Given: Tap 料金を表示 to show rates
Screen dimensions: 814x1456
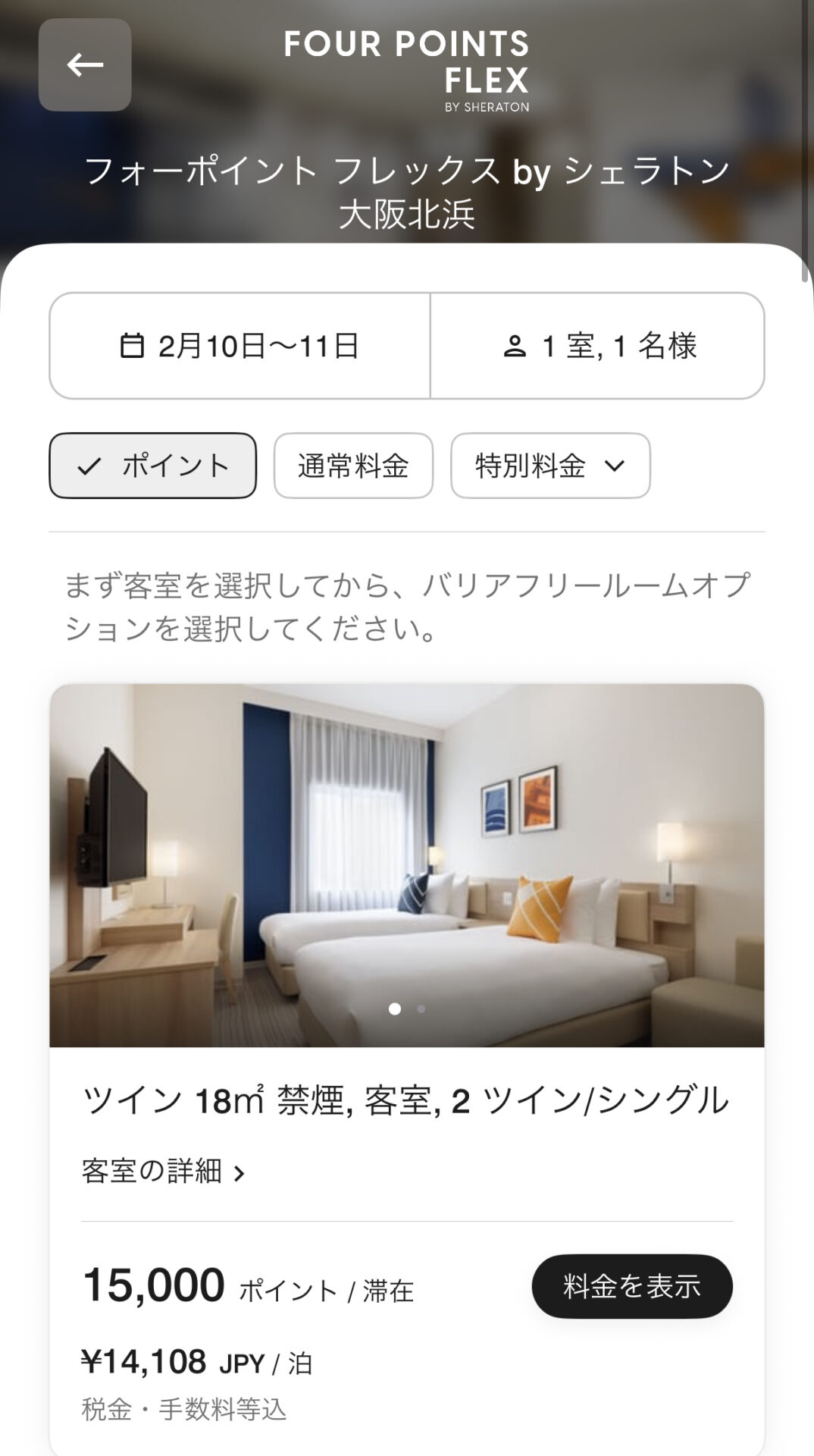Looking at the screenshot, I should coord(631,1286).
